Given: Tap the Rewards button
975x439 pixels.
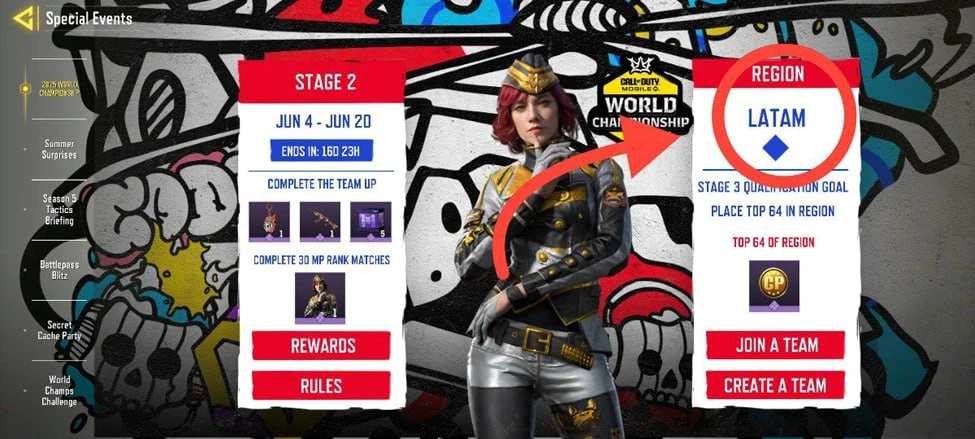Looking at the screenshot, I should tap(321, 346).
